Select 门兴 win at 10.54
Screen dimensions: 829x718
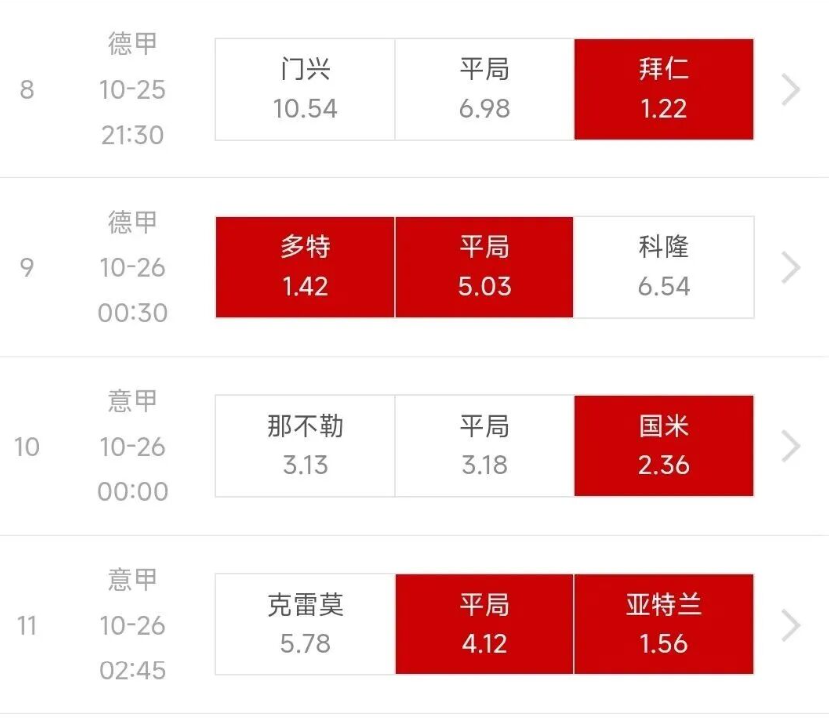click(305, 89)
